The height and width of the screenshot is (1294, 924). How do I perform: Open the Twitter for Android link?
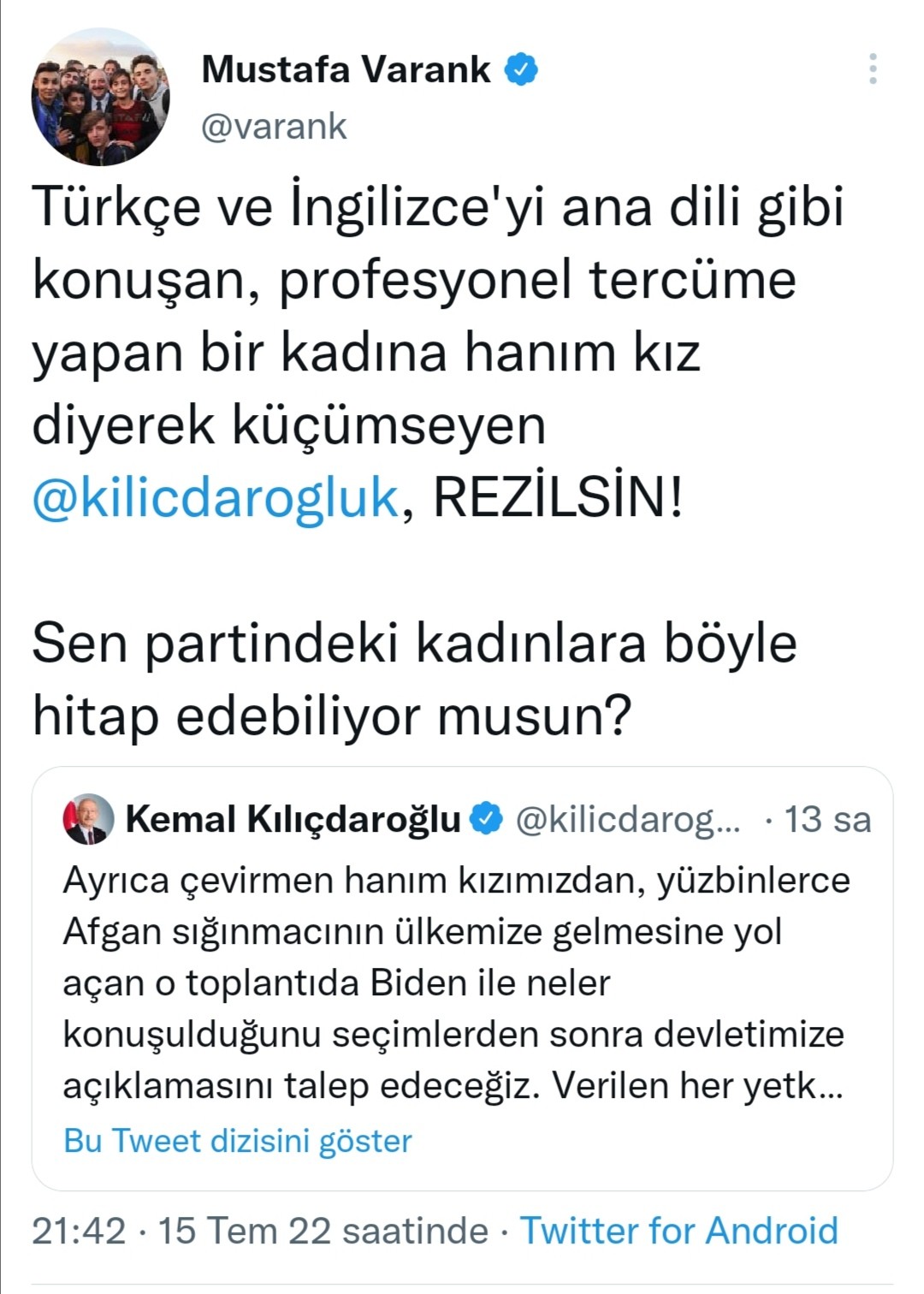[679, 1231]
